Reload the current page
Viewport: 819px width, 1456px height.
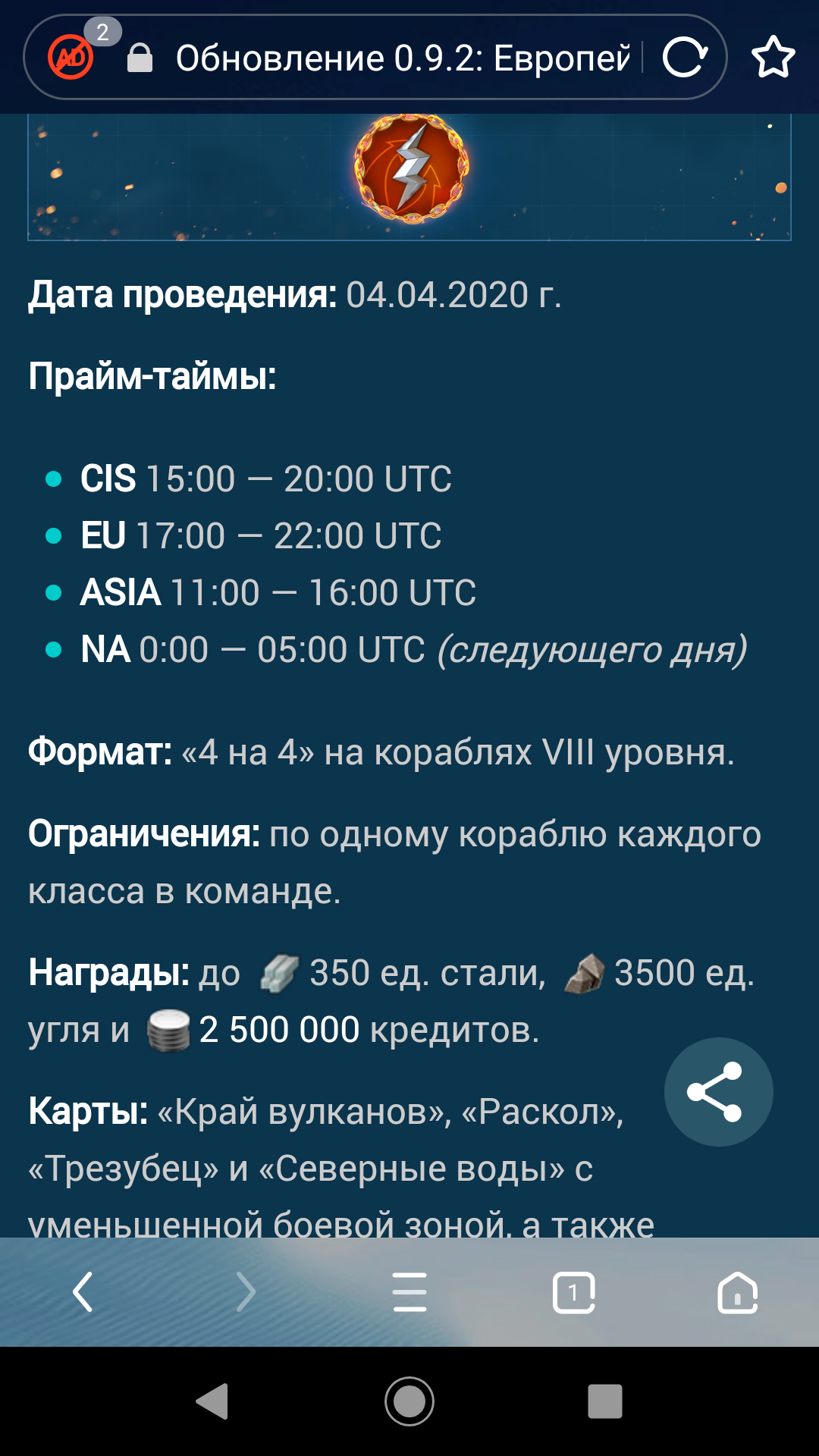(685, 57)
